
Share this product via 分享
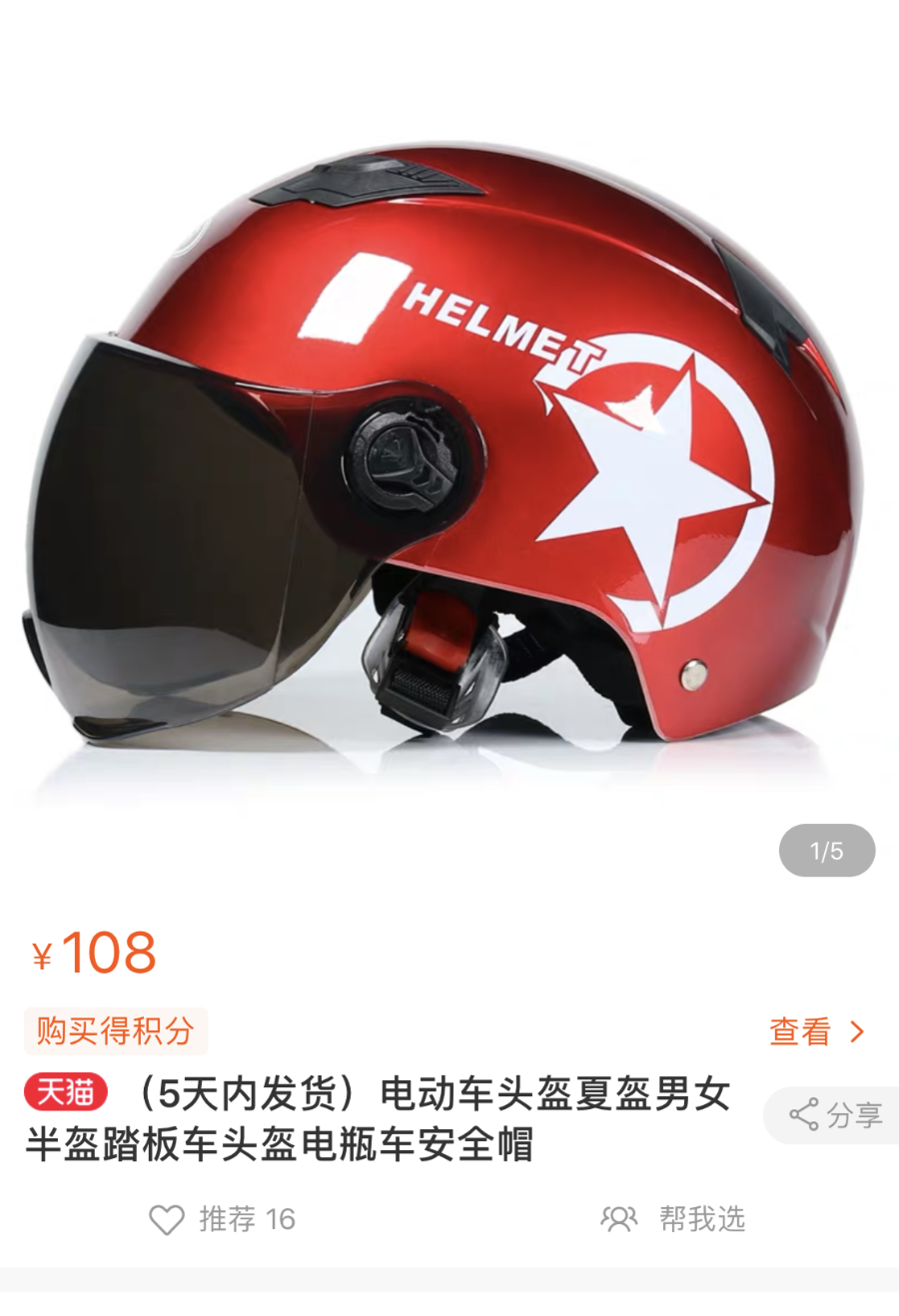click(x=835, y=1114)
